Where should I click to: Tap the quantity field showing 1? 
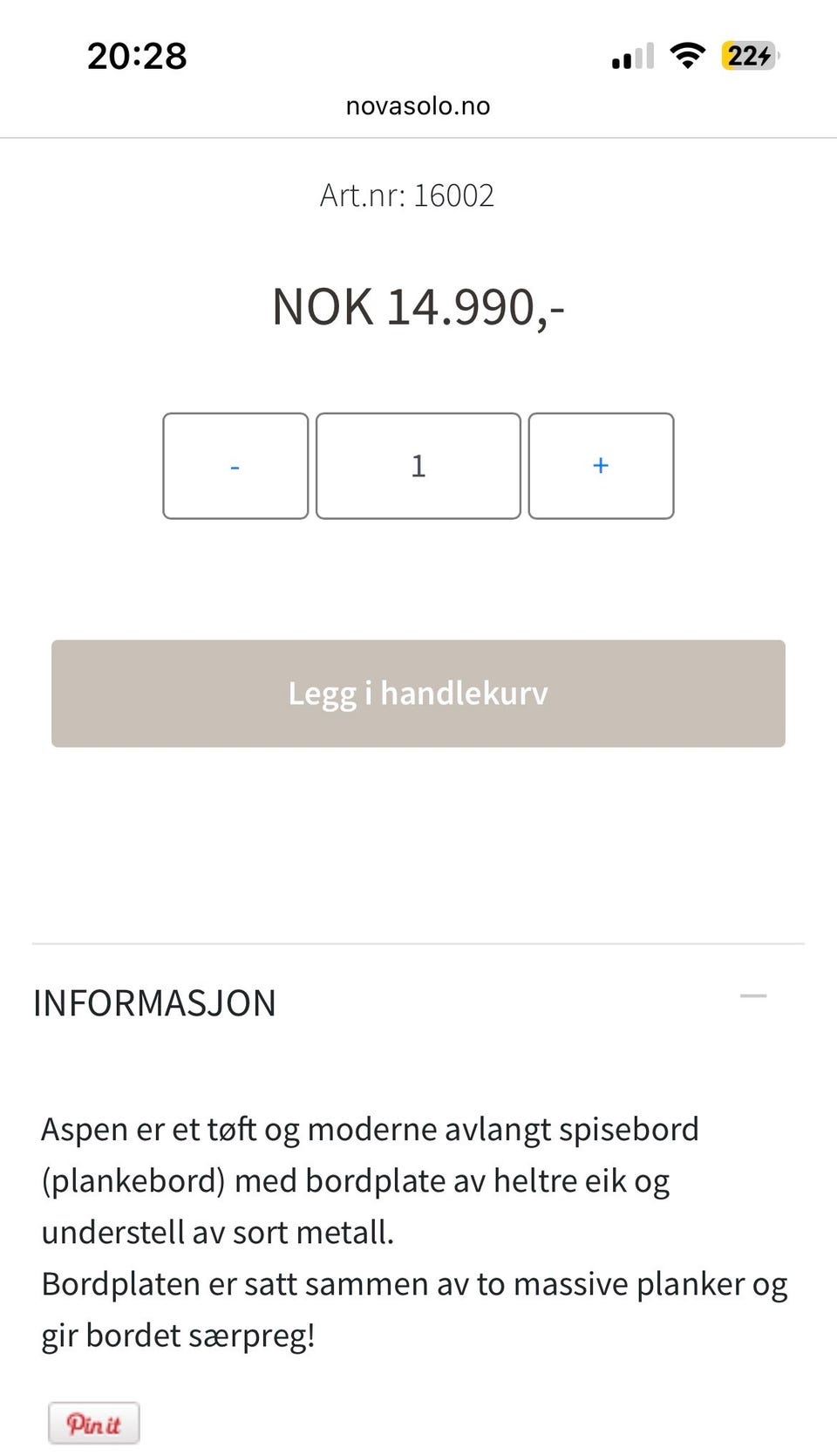point(418,466)
